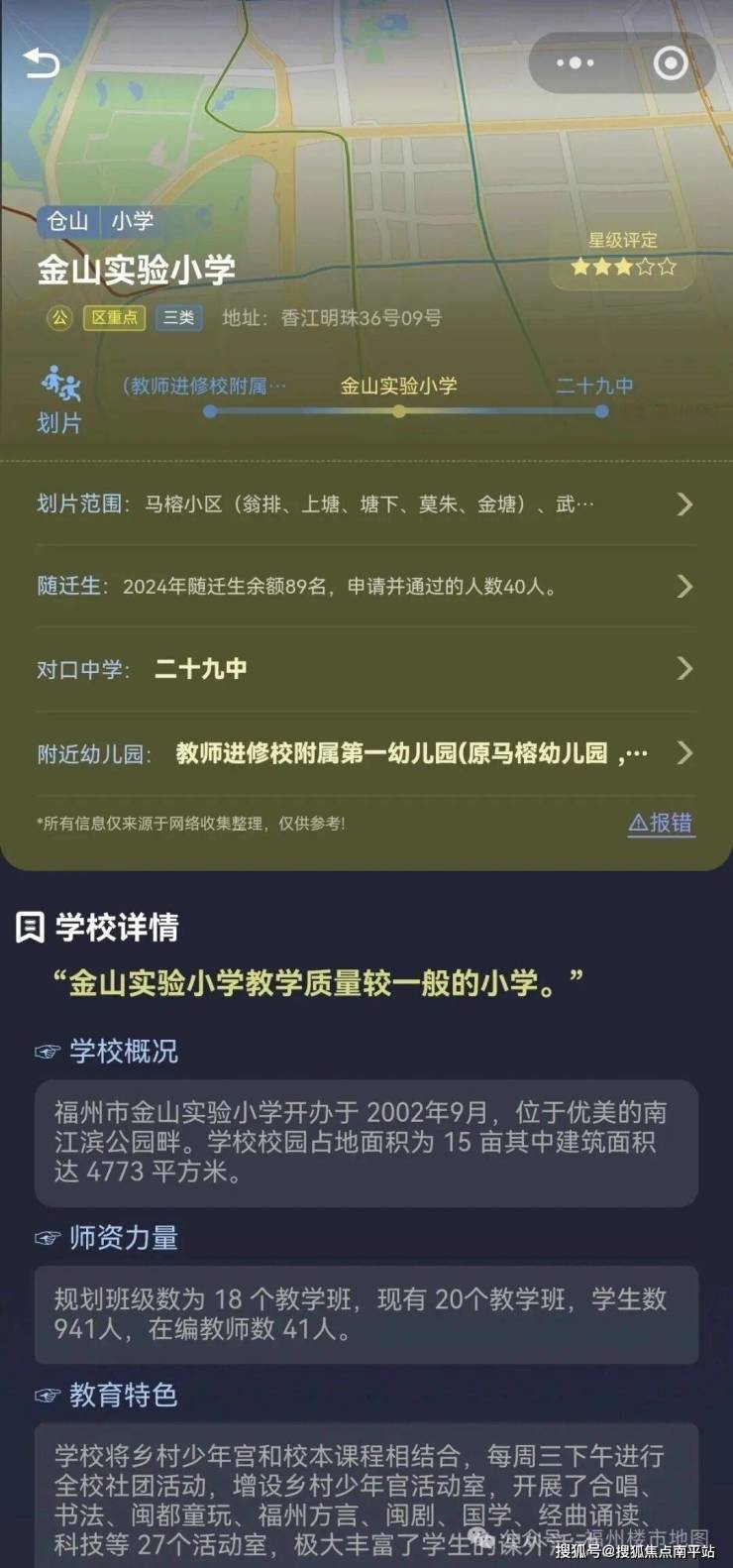Open the 附近幼儿园 row
Viewport: 733px width, 1568px height.
[x=683, y=753]
